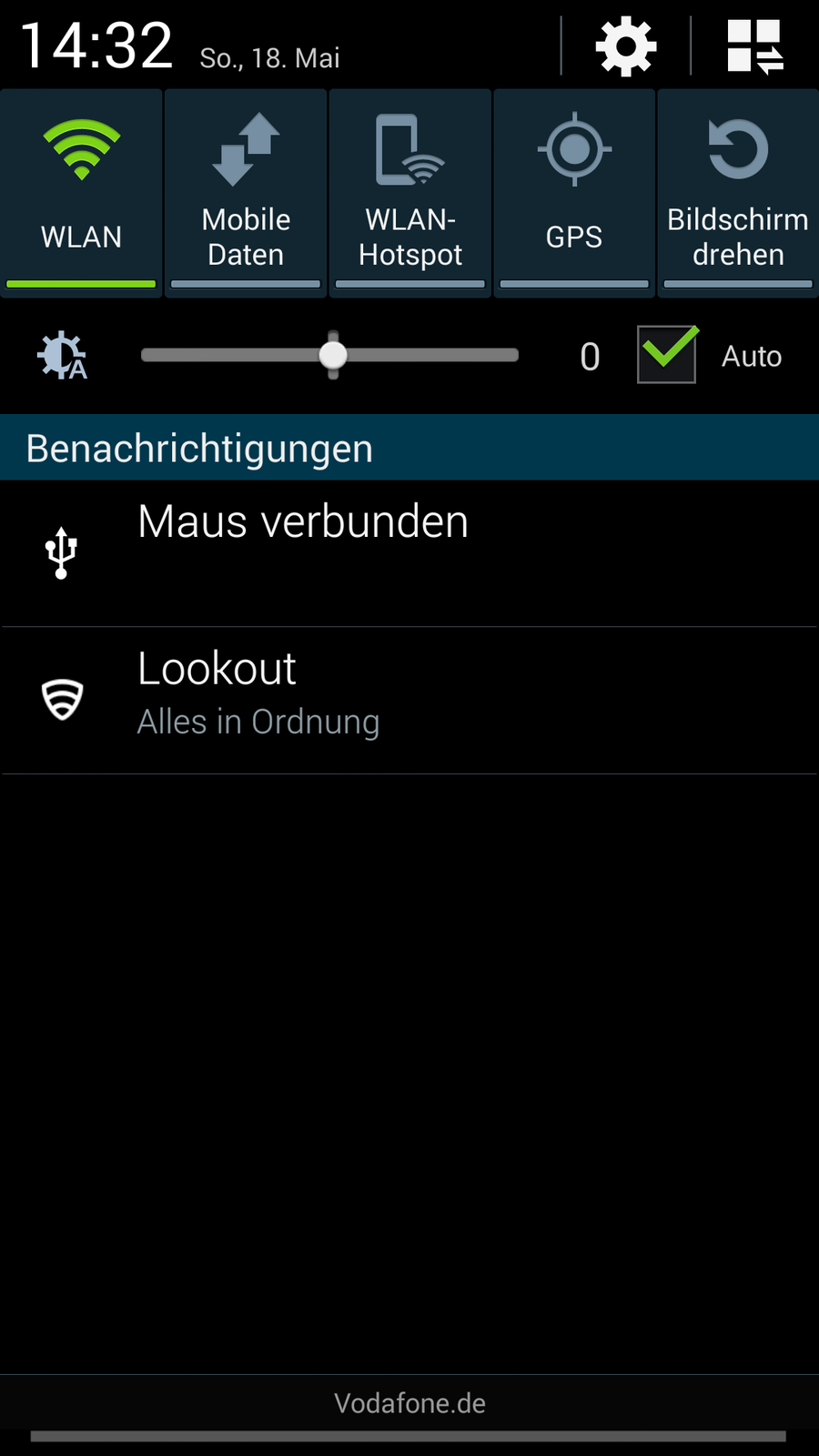Uncheck the Auto brightness checkbox
Screen dimensions: 819x1456
pos(667,355)
